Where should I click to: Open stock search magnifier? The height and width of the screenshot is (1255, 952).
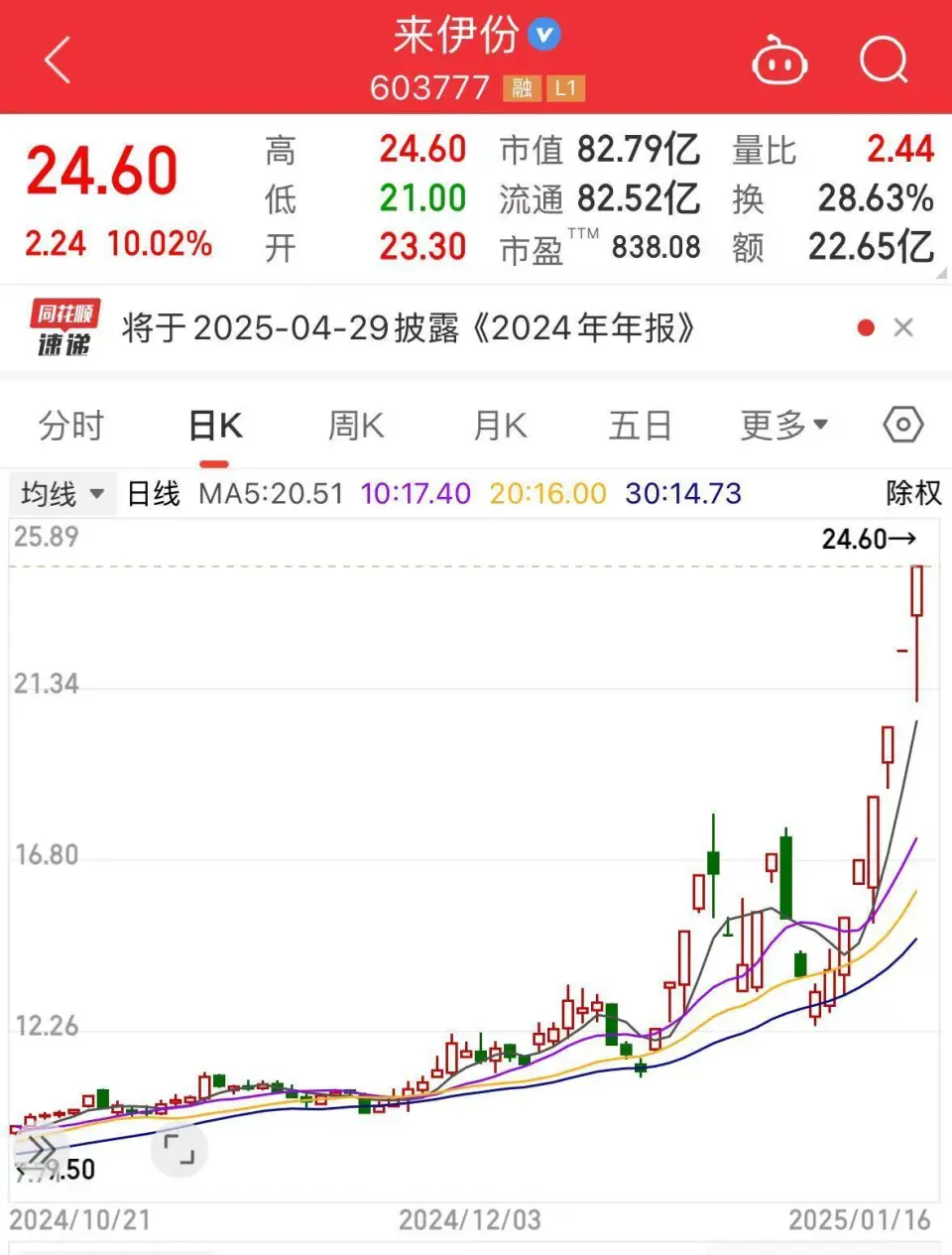[x=883, y=62]
